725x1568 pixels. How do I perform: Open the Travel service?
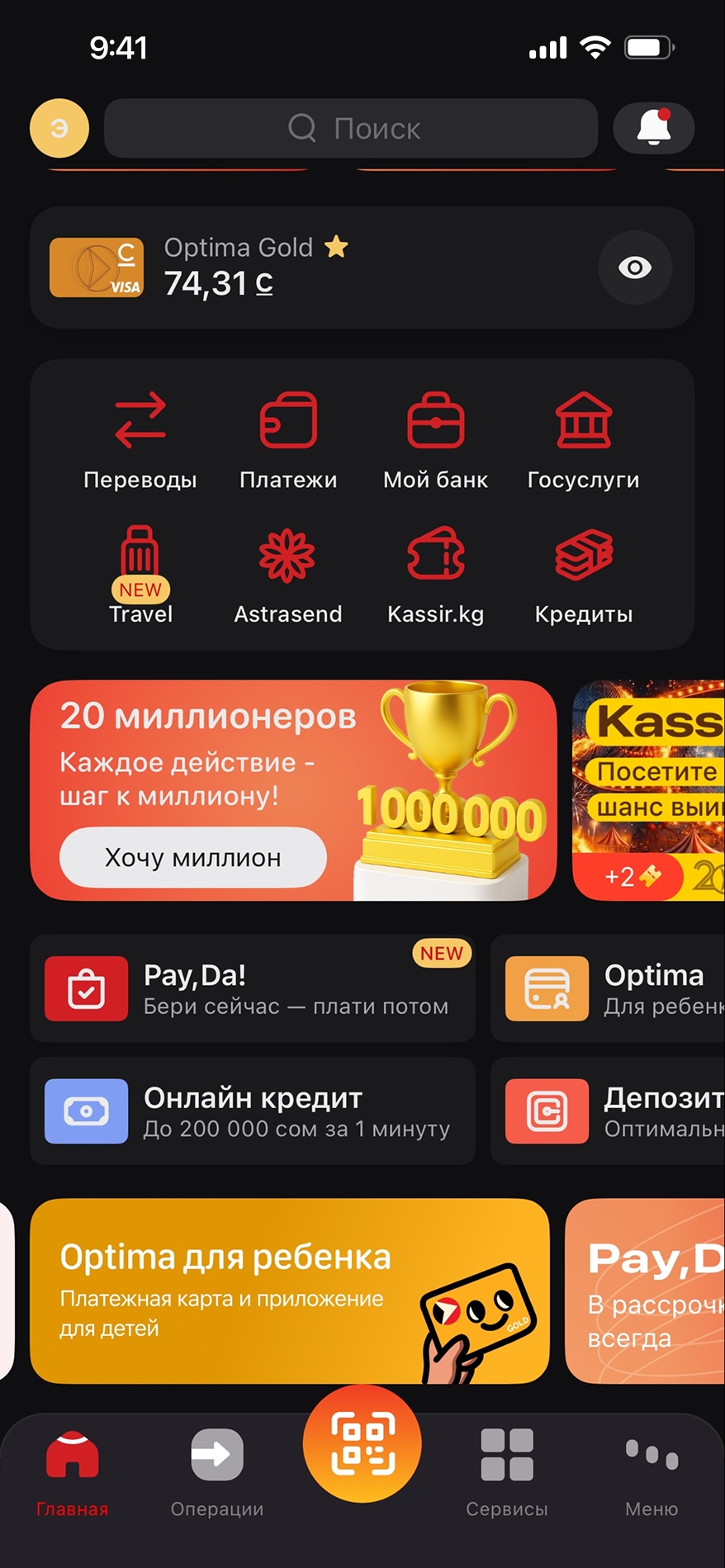[140, 576]
